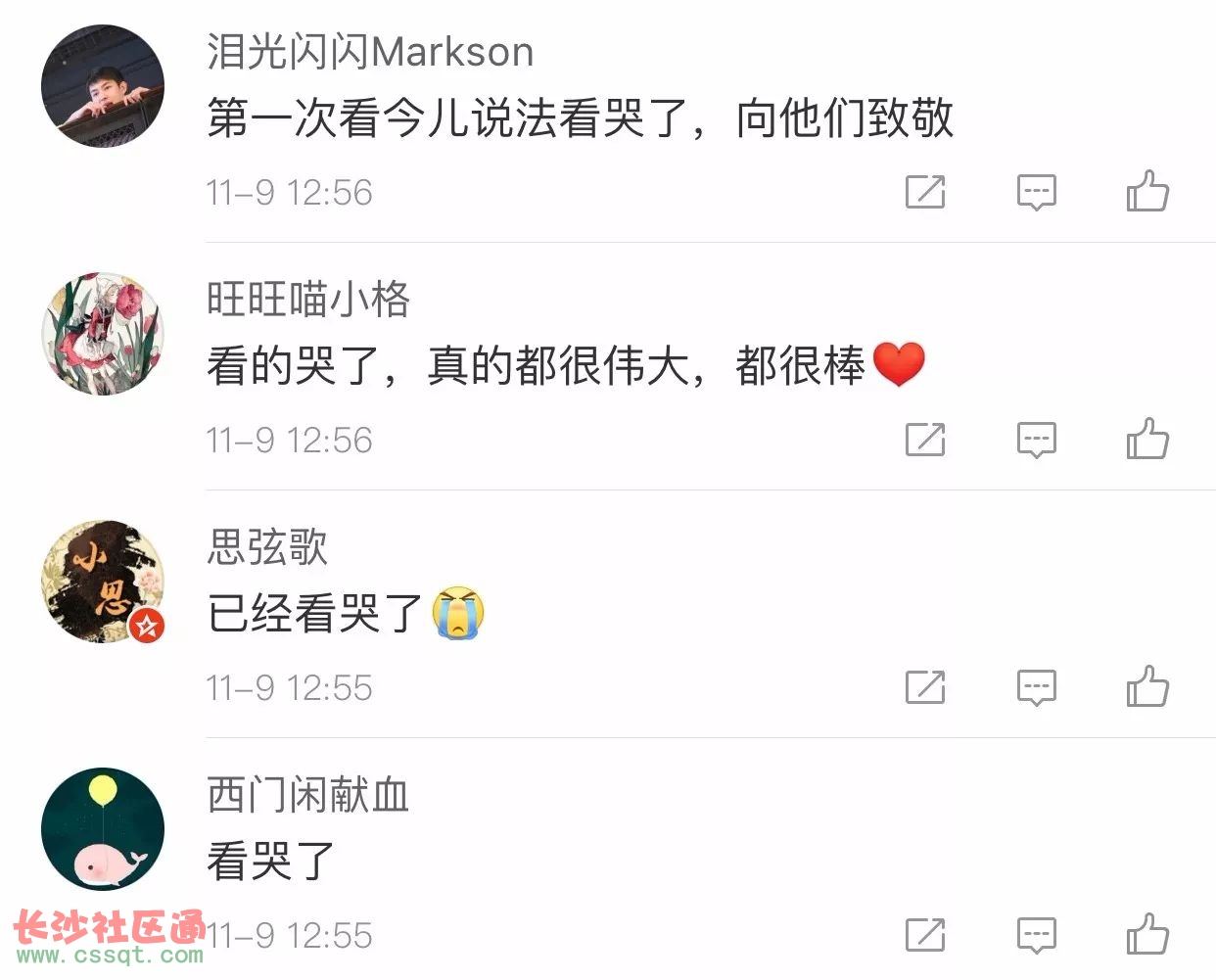Like the comment by 泪光闪闪Markson

pos(1147,191)
